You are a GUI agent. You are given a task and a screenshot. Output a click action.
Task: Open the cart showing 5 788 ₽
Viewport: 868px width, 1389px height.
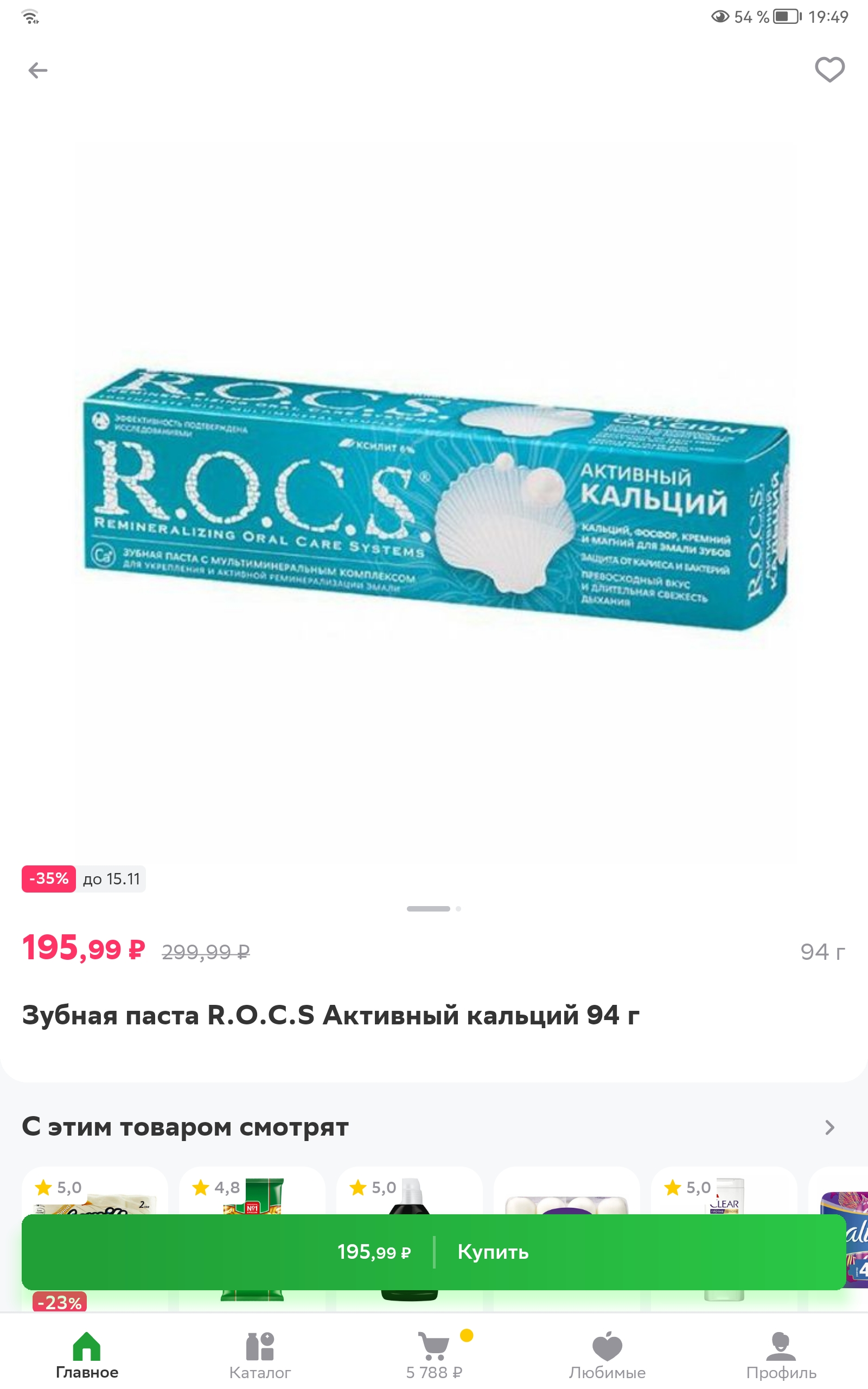pyautogui.click(x=434, y=1355)
